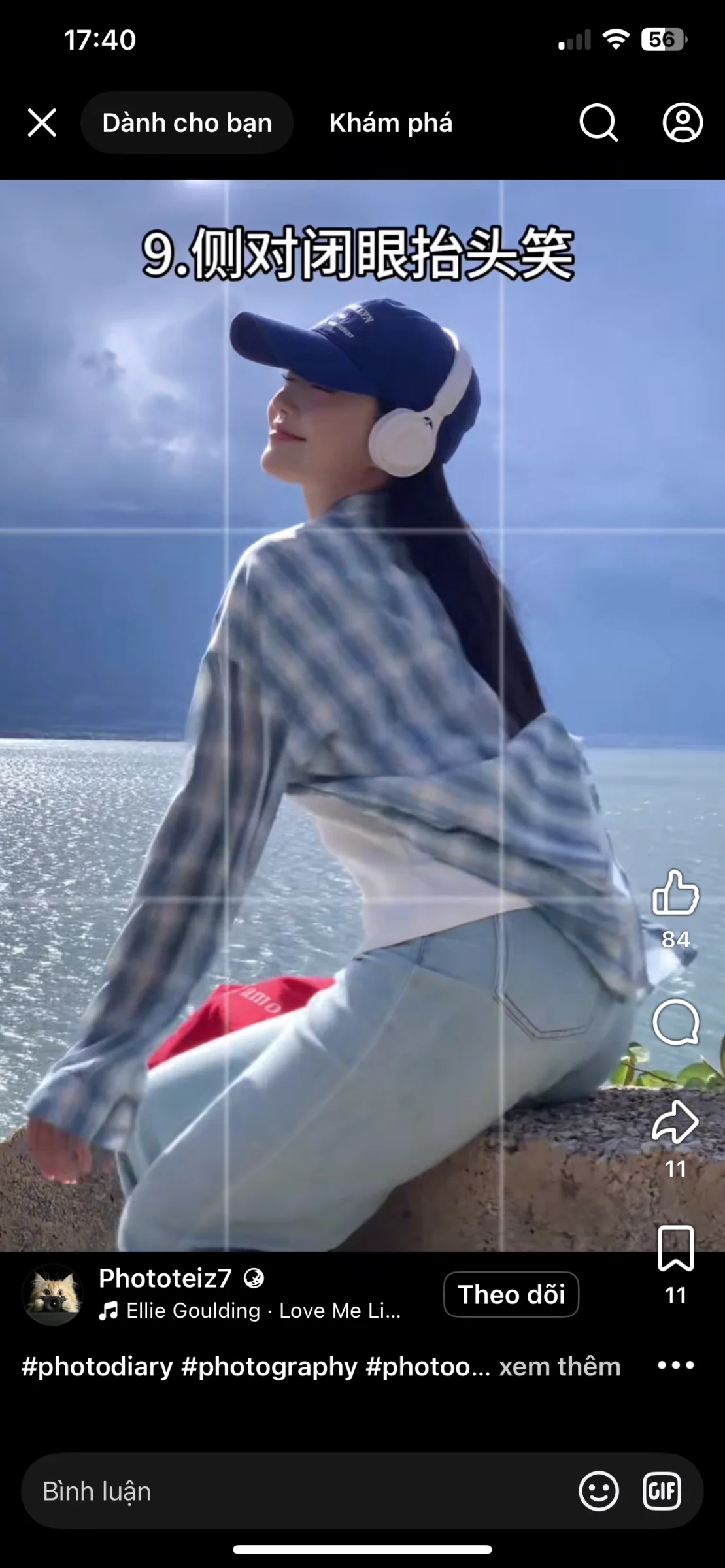Open the GIF picker
The height and width of the screenshot is (1568, 725).
[x=662, y=1492]
